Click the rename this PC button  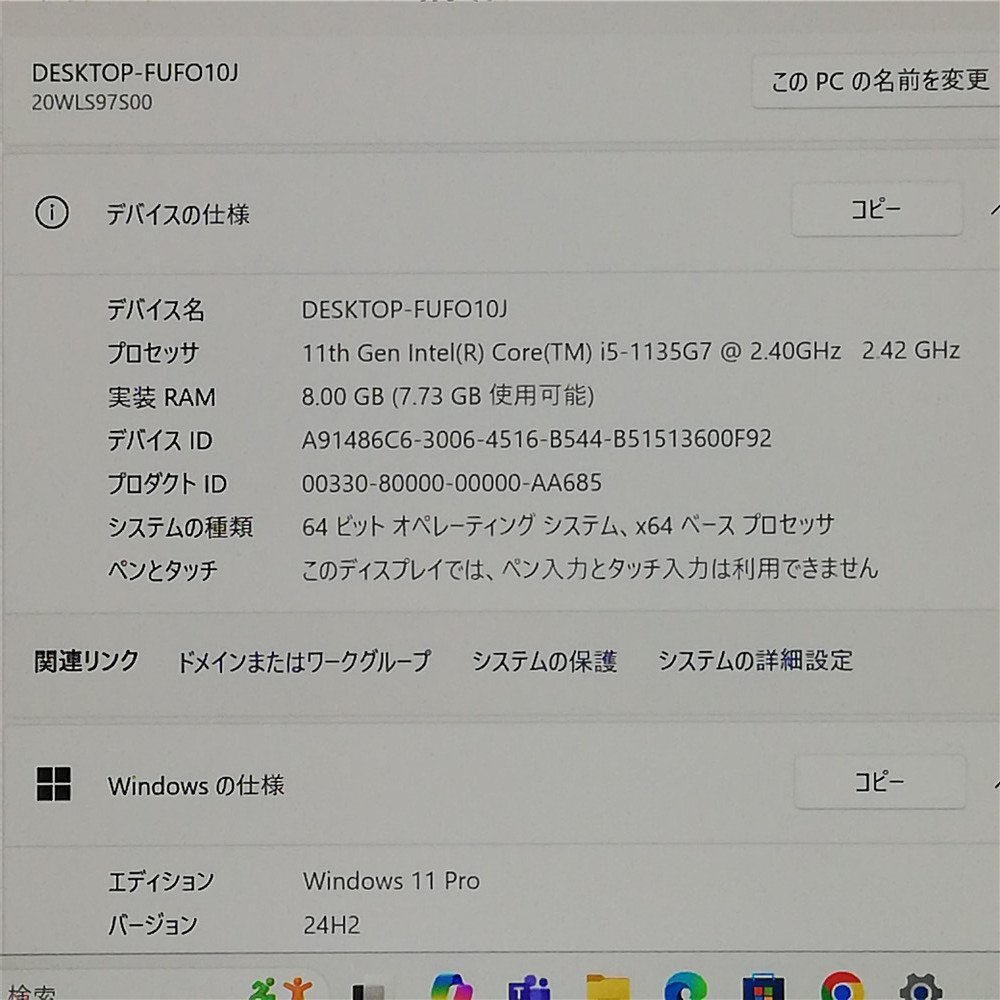878,82
